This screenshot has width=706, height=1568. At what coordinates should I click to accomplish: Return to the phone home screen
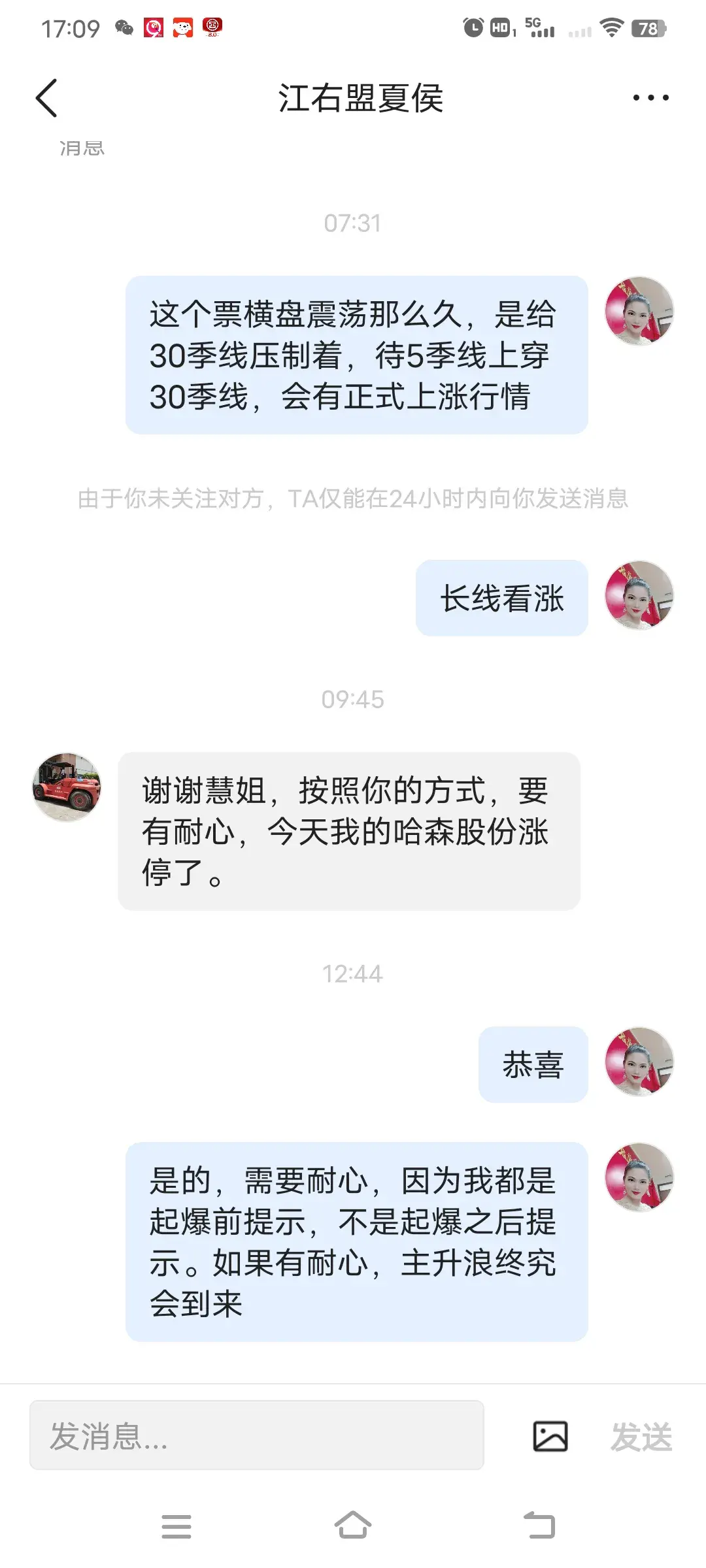[x=353, y=1526]
